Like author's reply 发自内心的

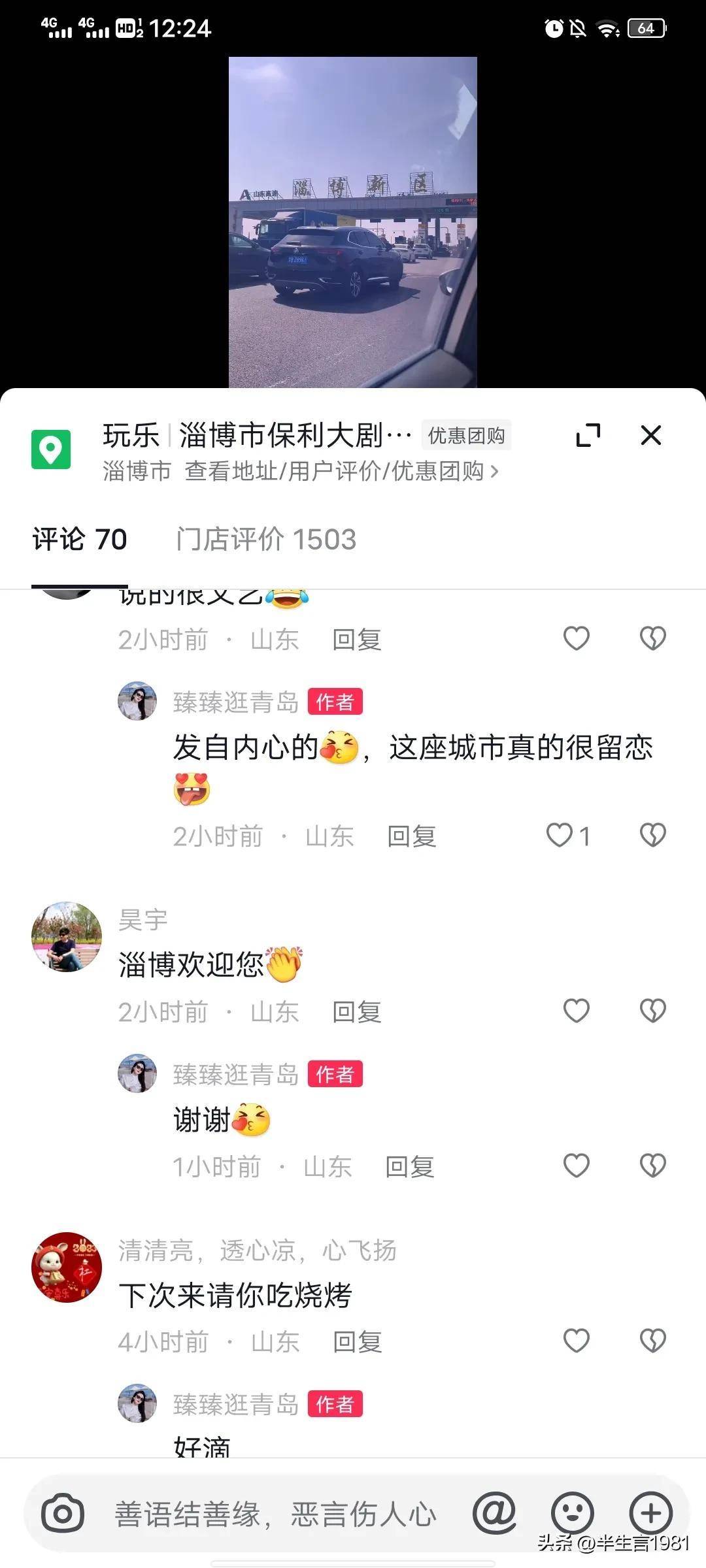click(x=560, y=836)
